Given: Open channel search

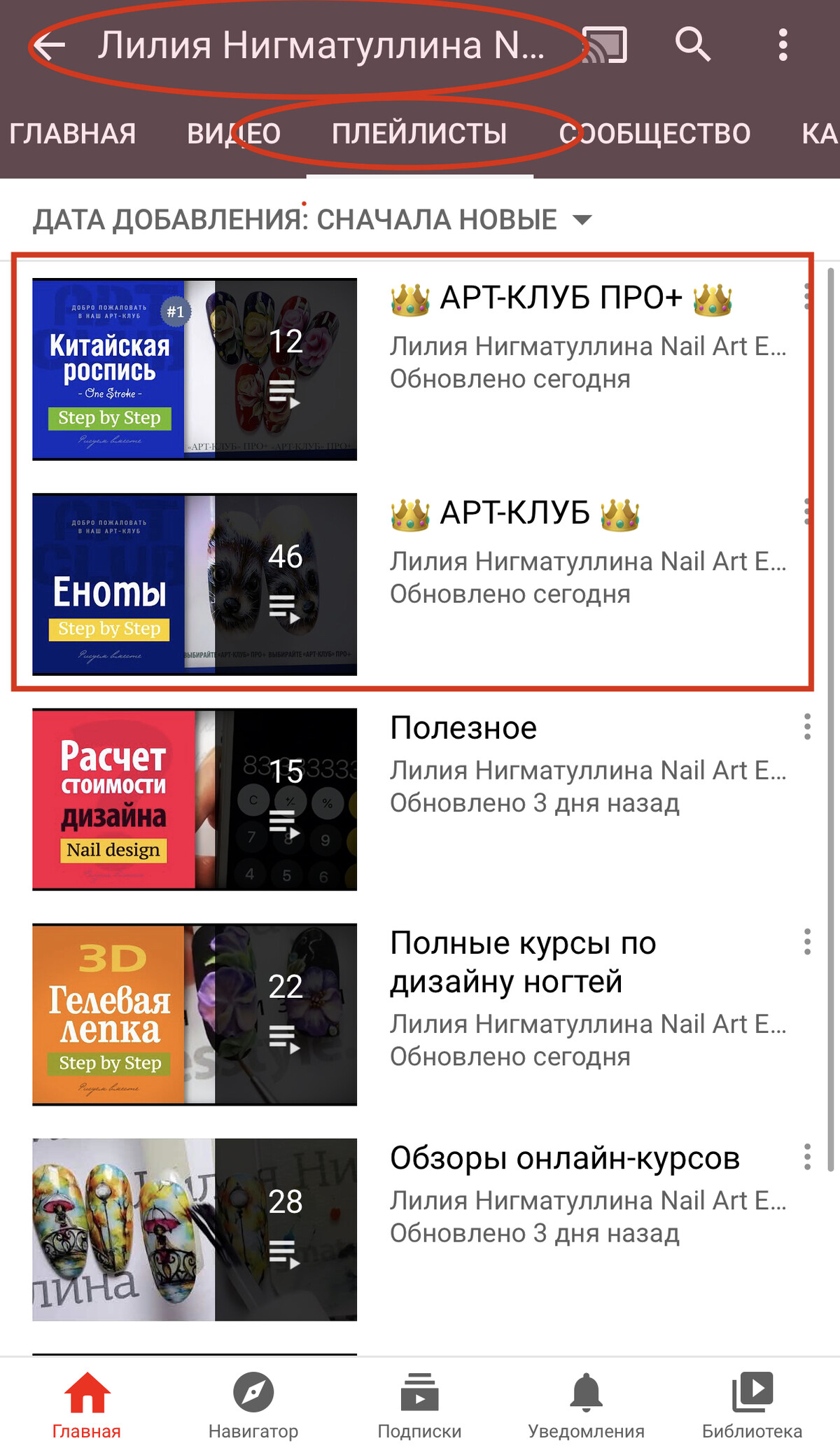Looking at the screenshot, I should (x=692, y=46).
